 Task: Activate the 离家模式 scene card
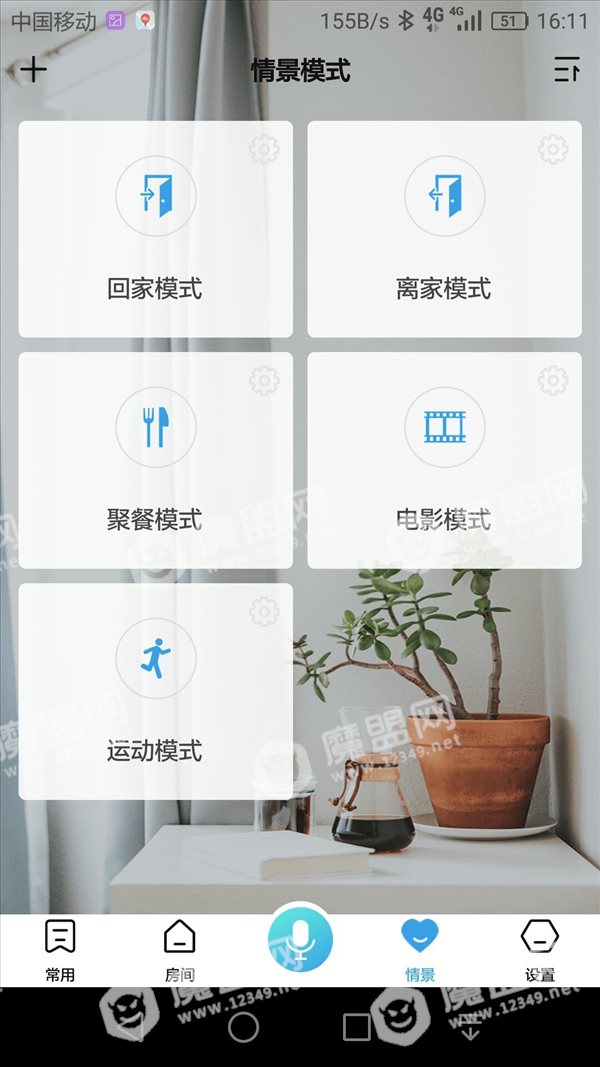click(x=444, y=229)
